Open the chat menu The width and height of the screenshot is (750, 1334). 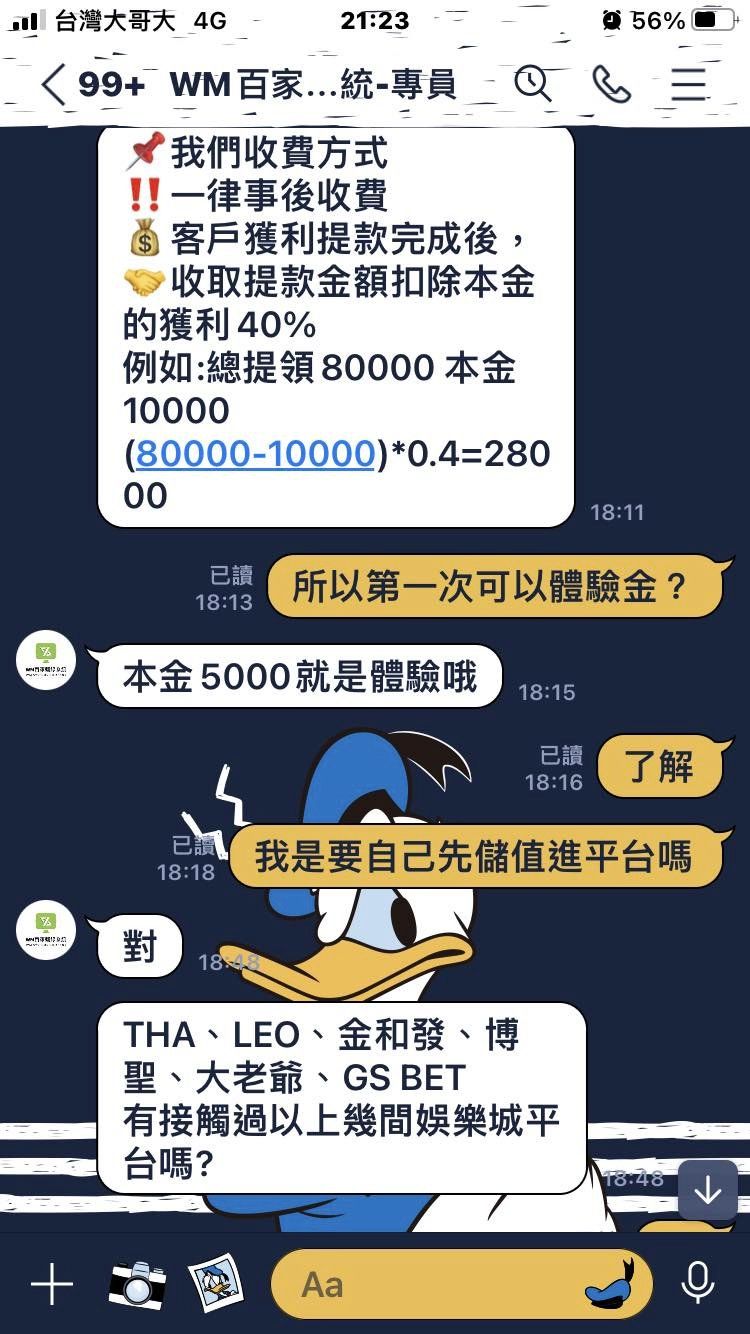tap(688, 85)
